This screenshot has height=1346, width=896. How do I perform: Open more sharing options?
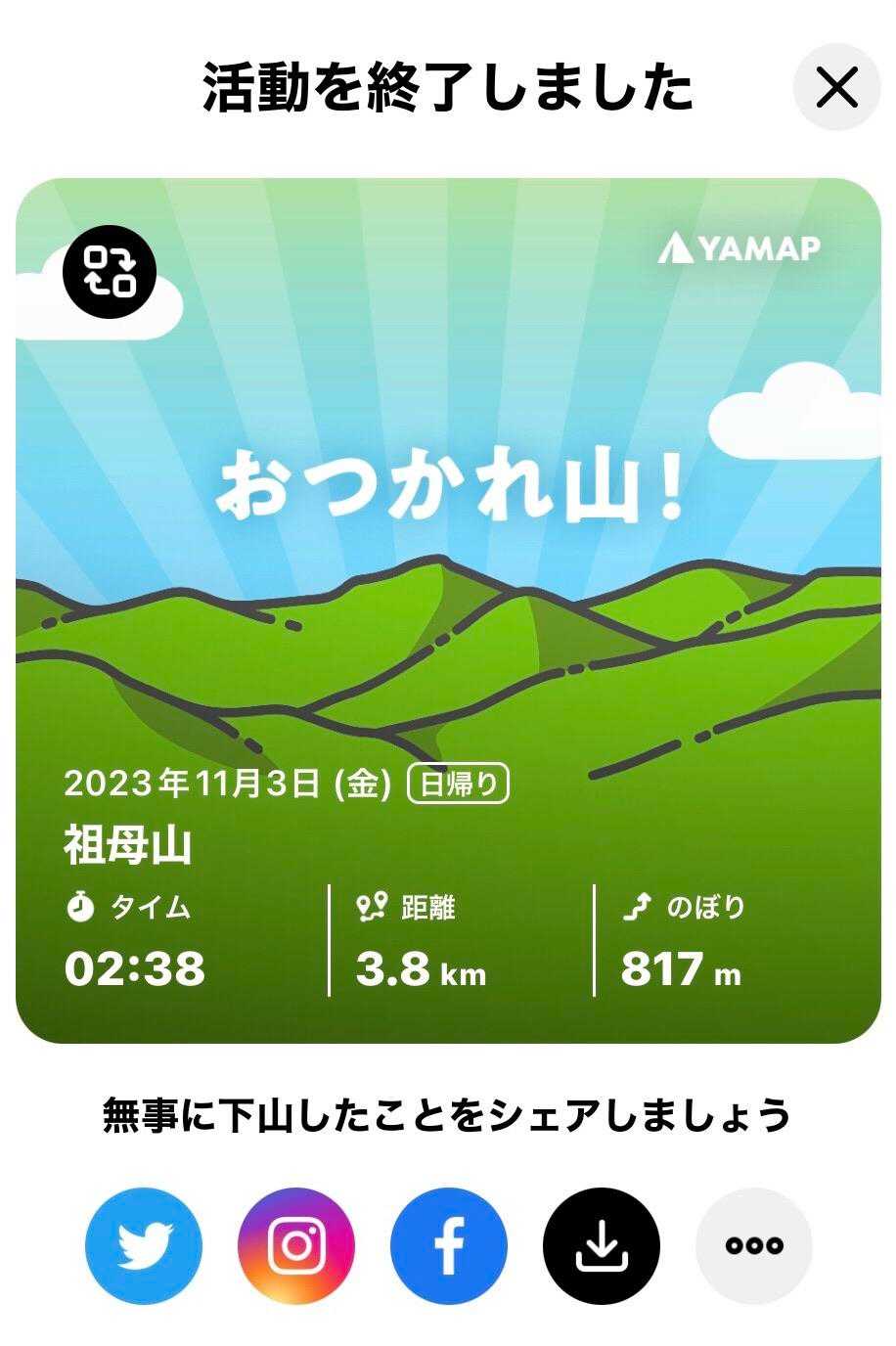pos(754,1245)
